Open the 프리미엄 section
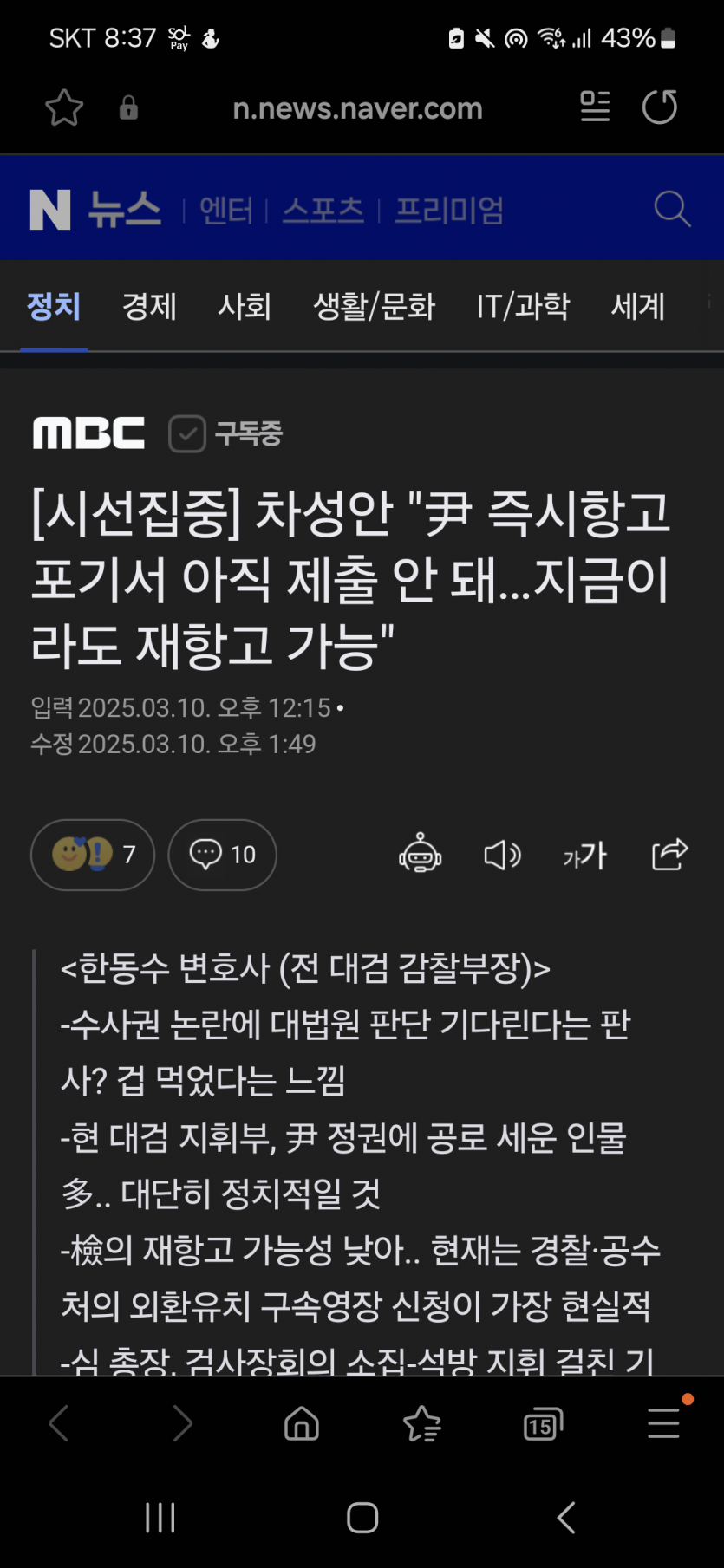724x1568 pixels. 448,210
